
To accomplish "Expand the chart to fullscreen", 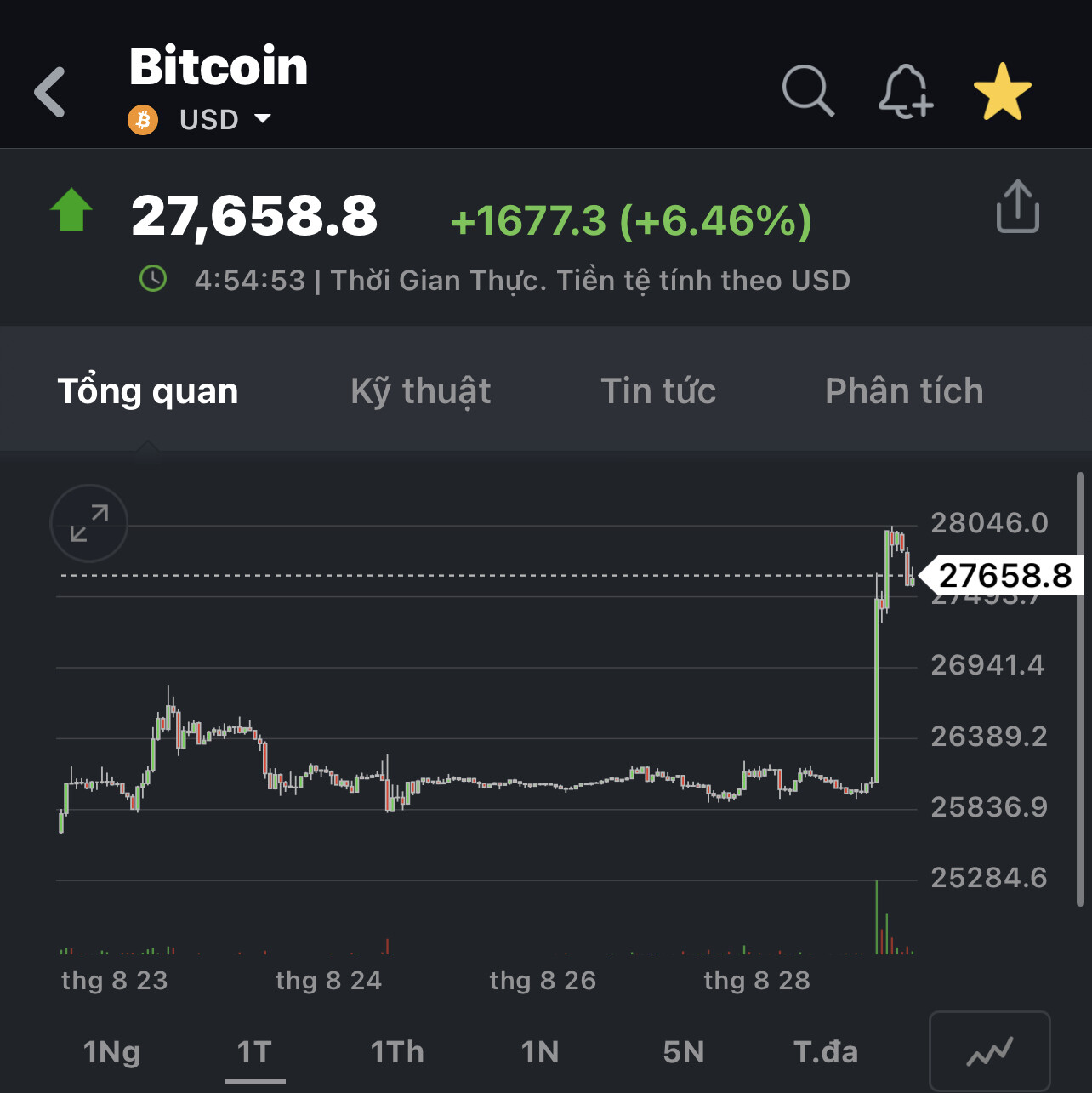I will (x=89, y=523).
